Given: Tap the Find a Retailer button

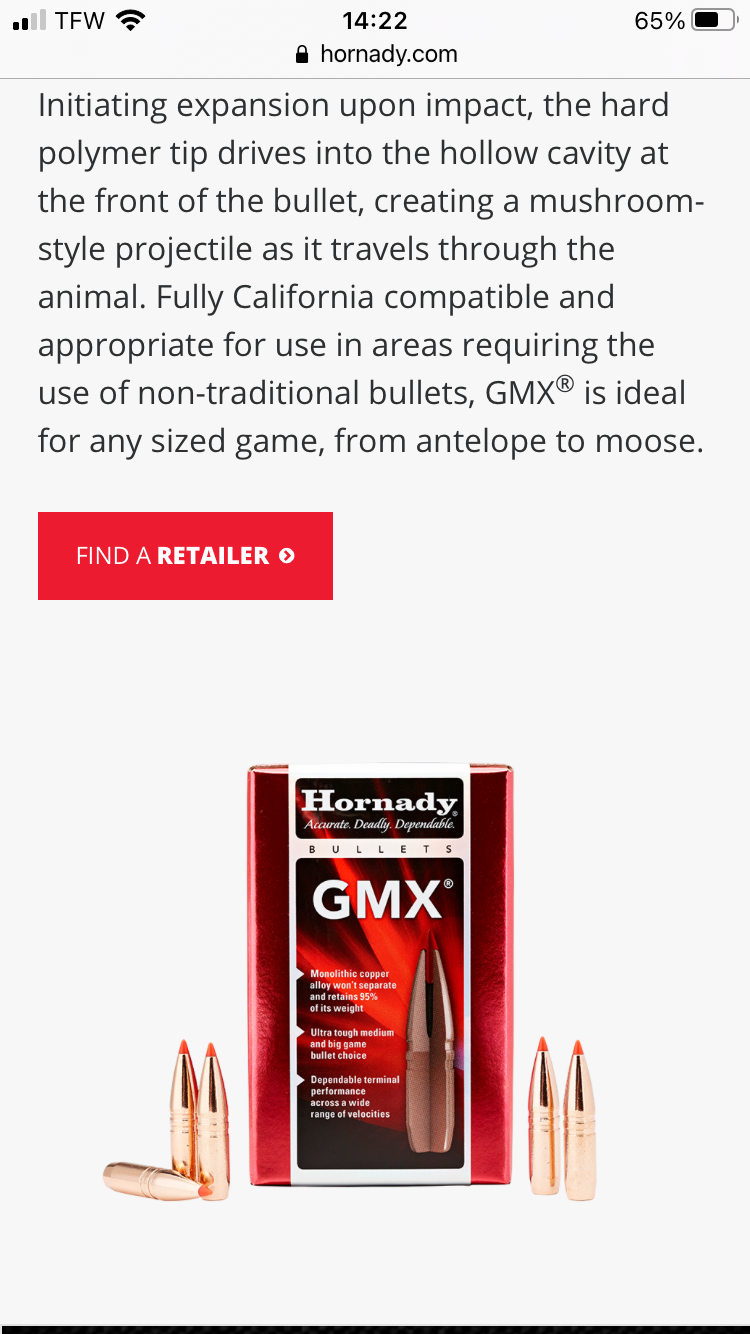Looking at the screenshot, I should pyautogui.click(x=185, y=556).
